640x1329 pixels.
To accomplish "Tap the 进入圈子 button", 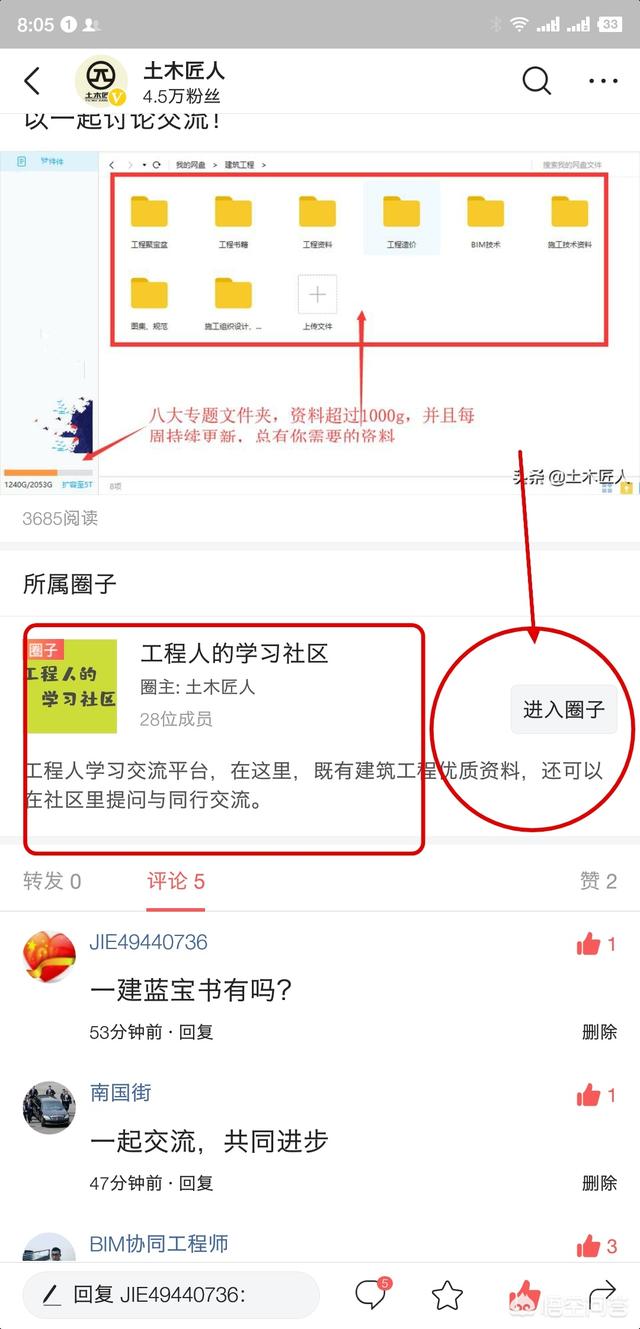I will point(563,710).
